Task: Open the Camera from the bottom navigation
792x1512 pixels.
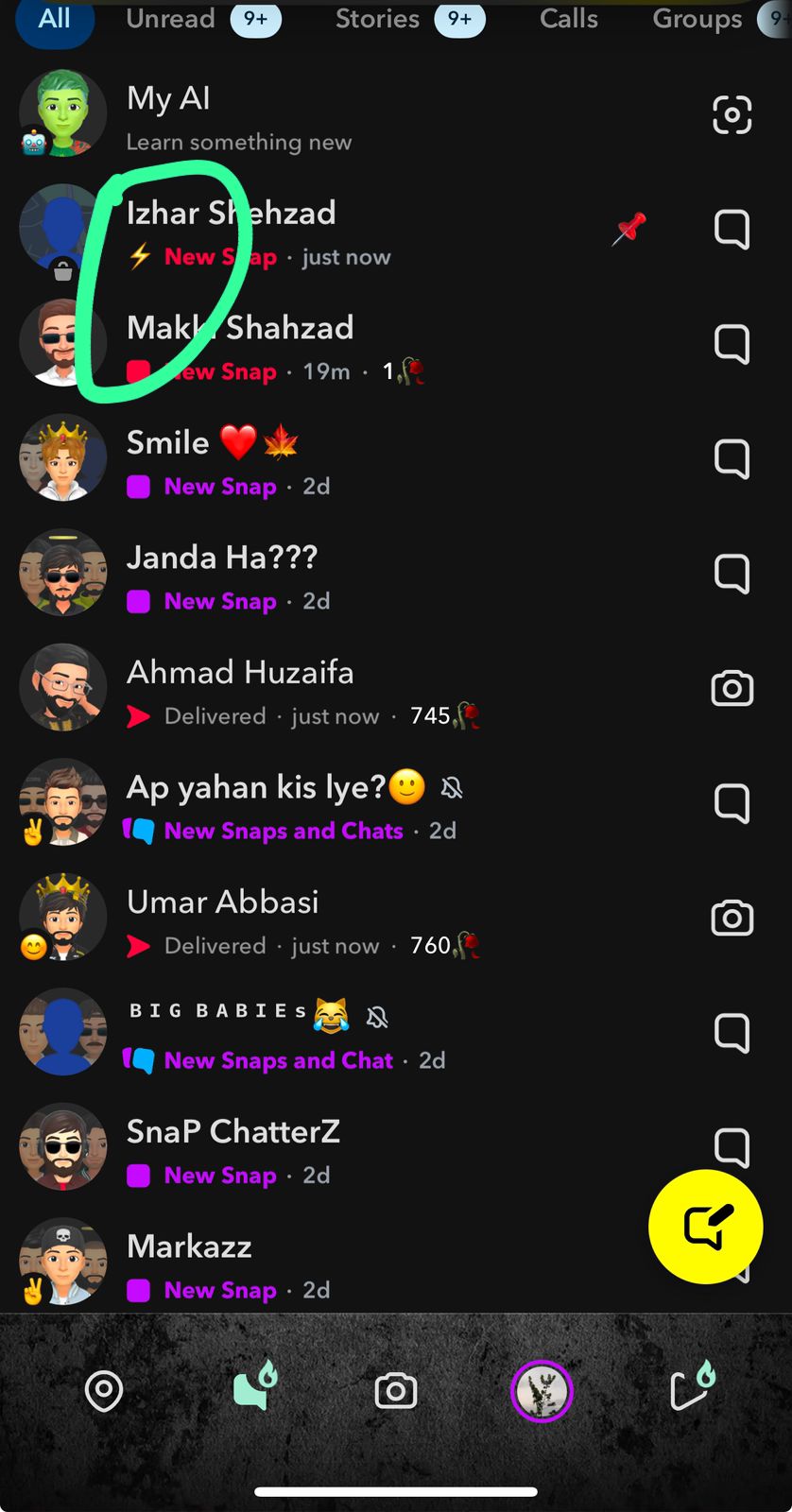Action: 396,1389
